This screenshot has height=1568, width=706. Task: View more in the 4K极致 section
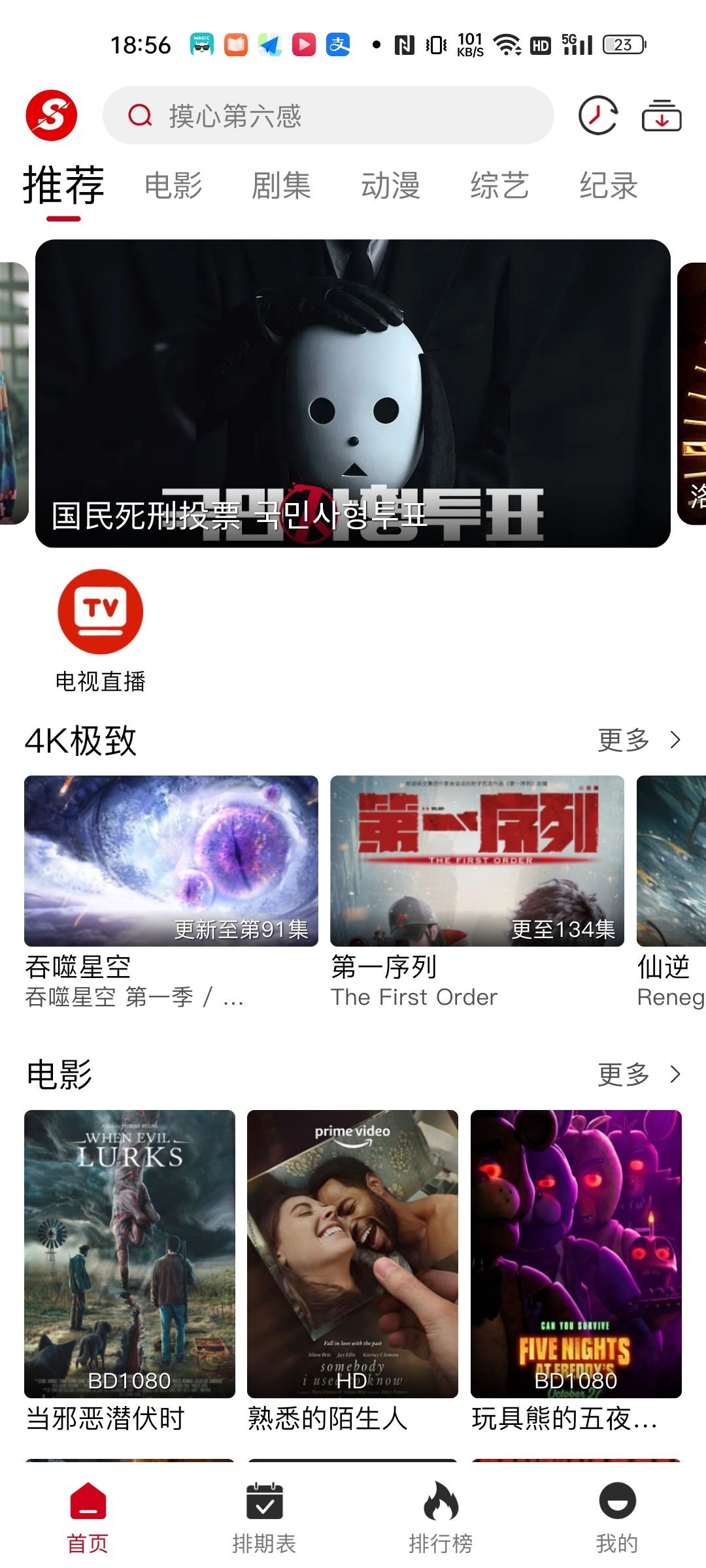click(x=639, y=740)
